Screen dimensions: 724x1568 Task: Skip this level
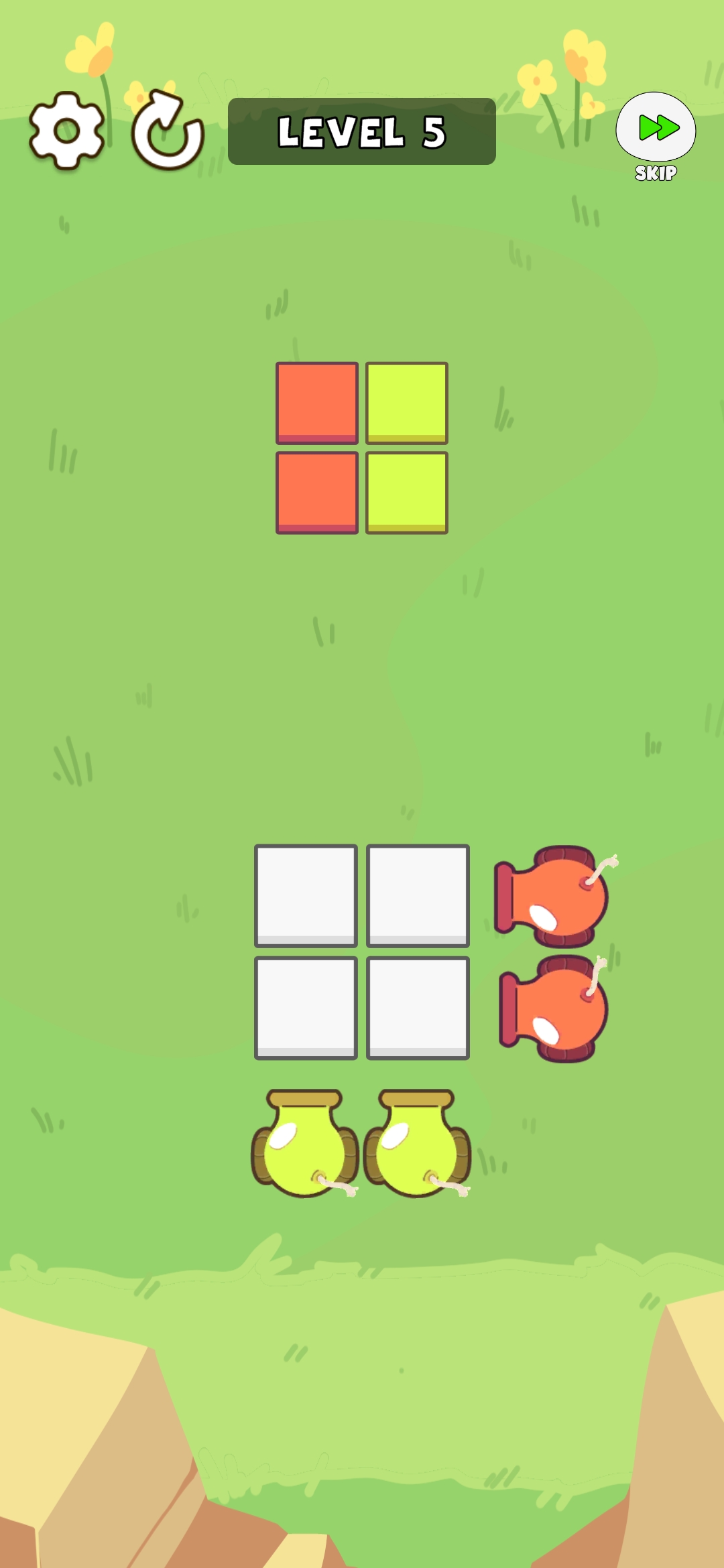[x=656, y=129]
